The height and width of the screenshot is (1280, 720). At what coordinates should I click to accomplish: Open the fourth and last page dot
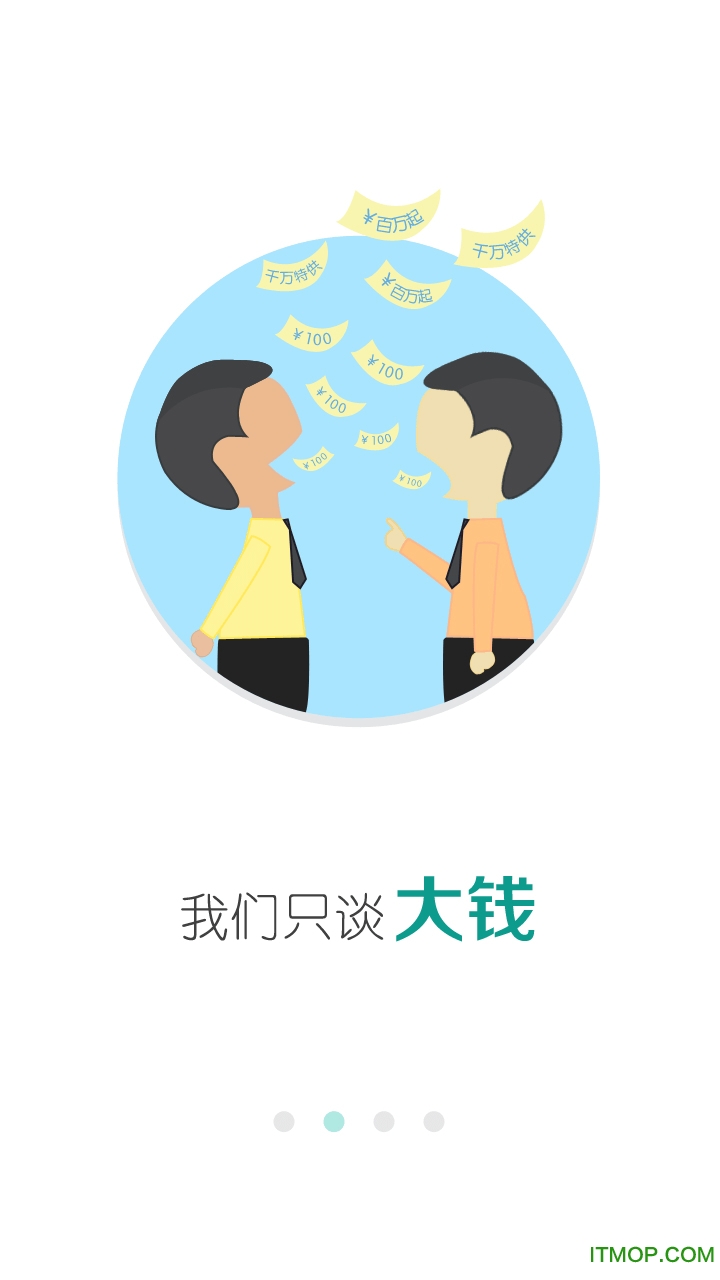coord(434,1121)
